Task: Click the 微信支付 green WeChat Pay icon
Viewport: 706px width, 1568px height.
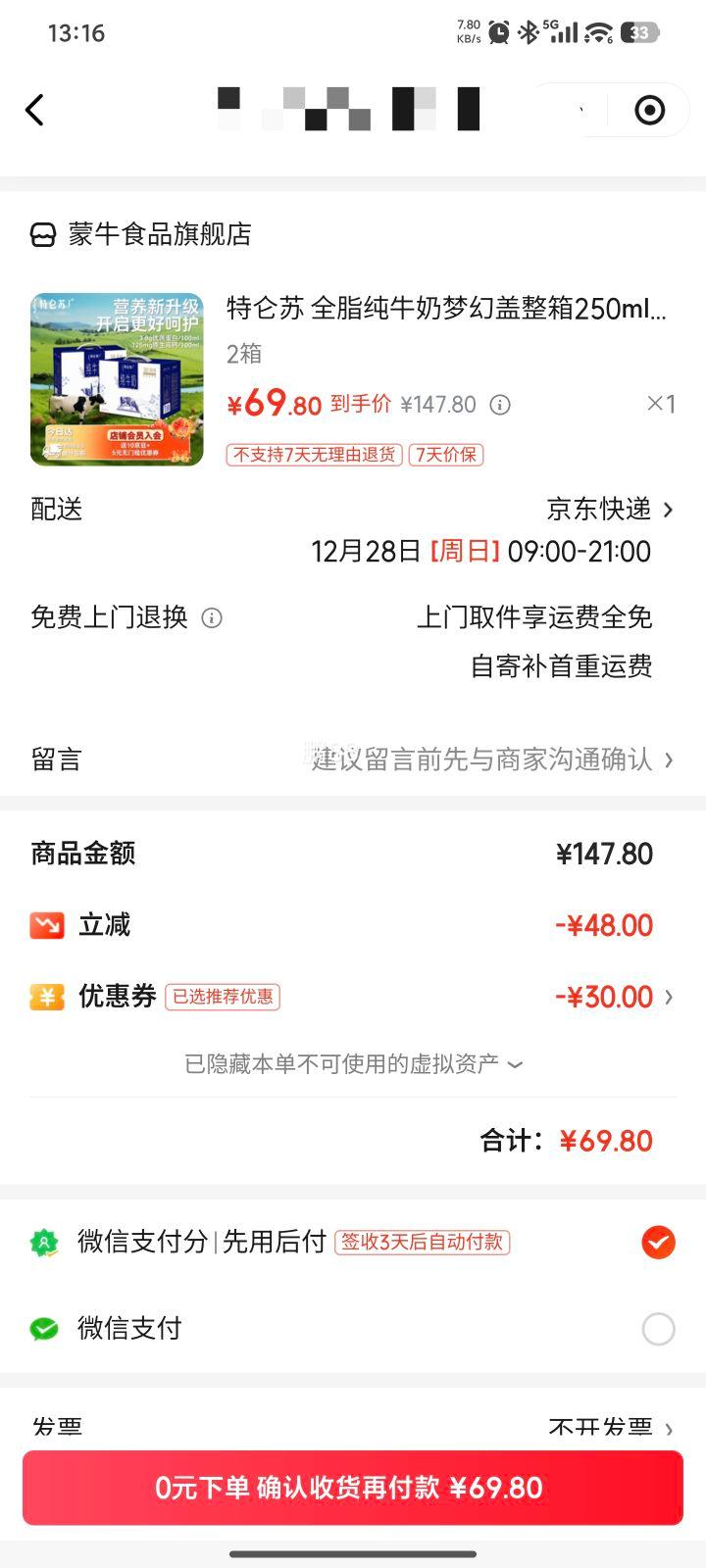Action: point(43,1328)
